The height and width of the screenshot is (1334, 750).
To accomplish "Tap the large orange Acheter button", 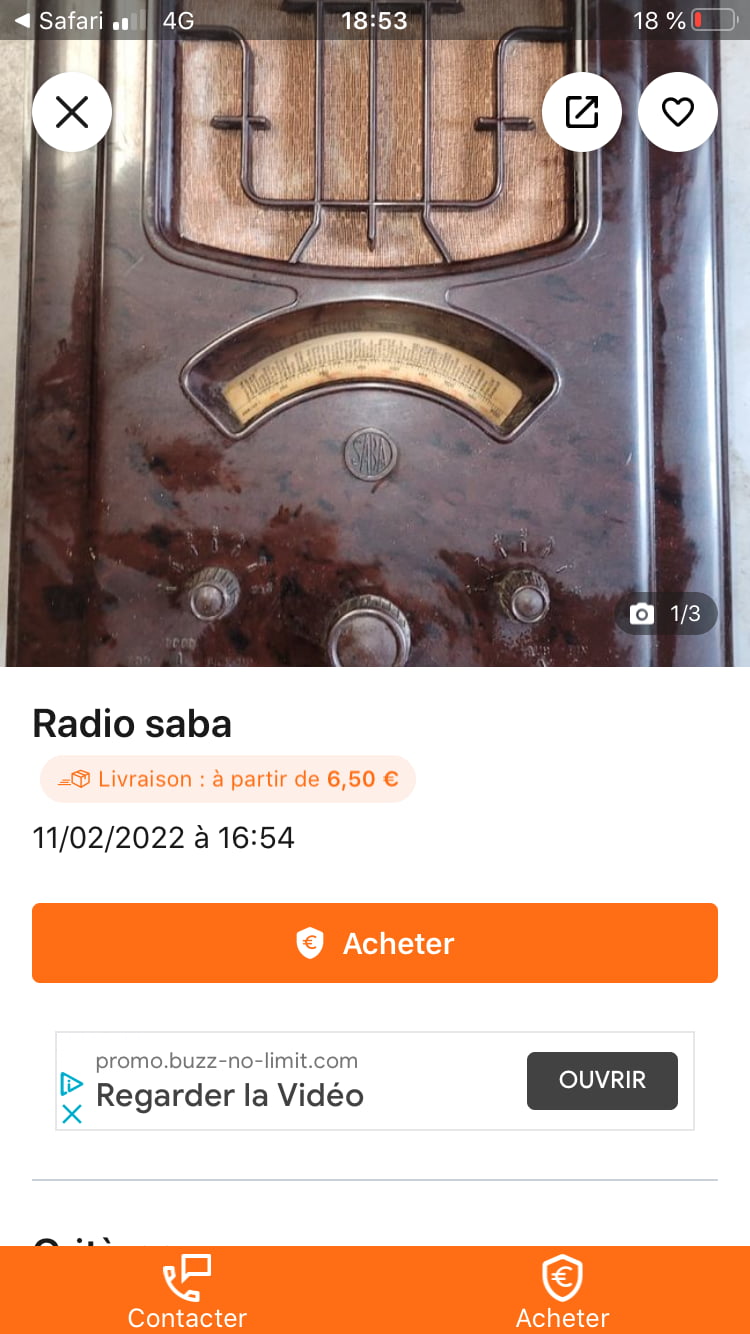I will 375,943.
